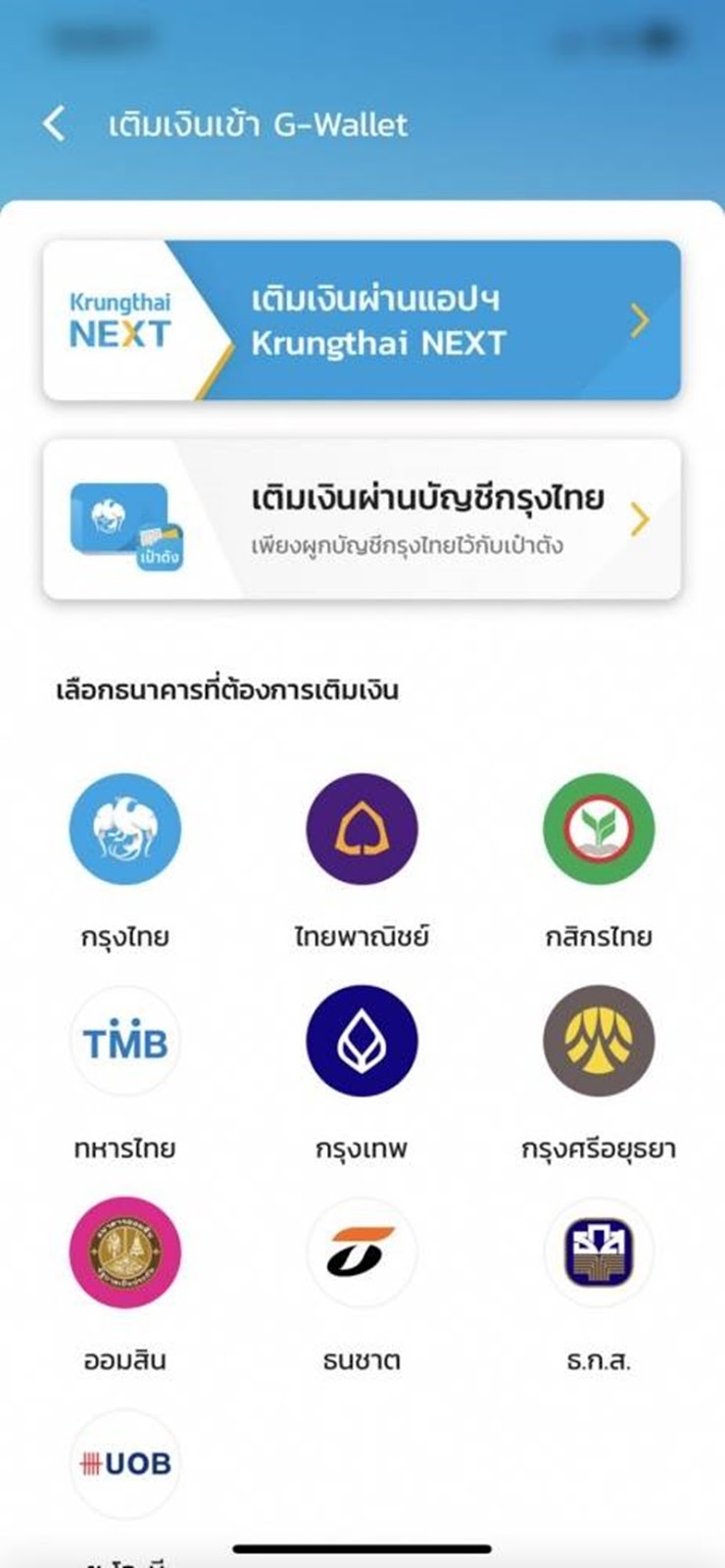
Task: Choose Thanachart bank (ธนชาต)
Action: click(x=362, y=1252)
